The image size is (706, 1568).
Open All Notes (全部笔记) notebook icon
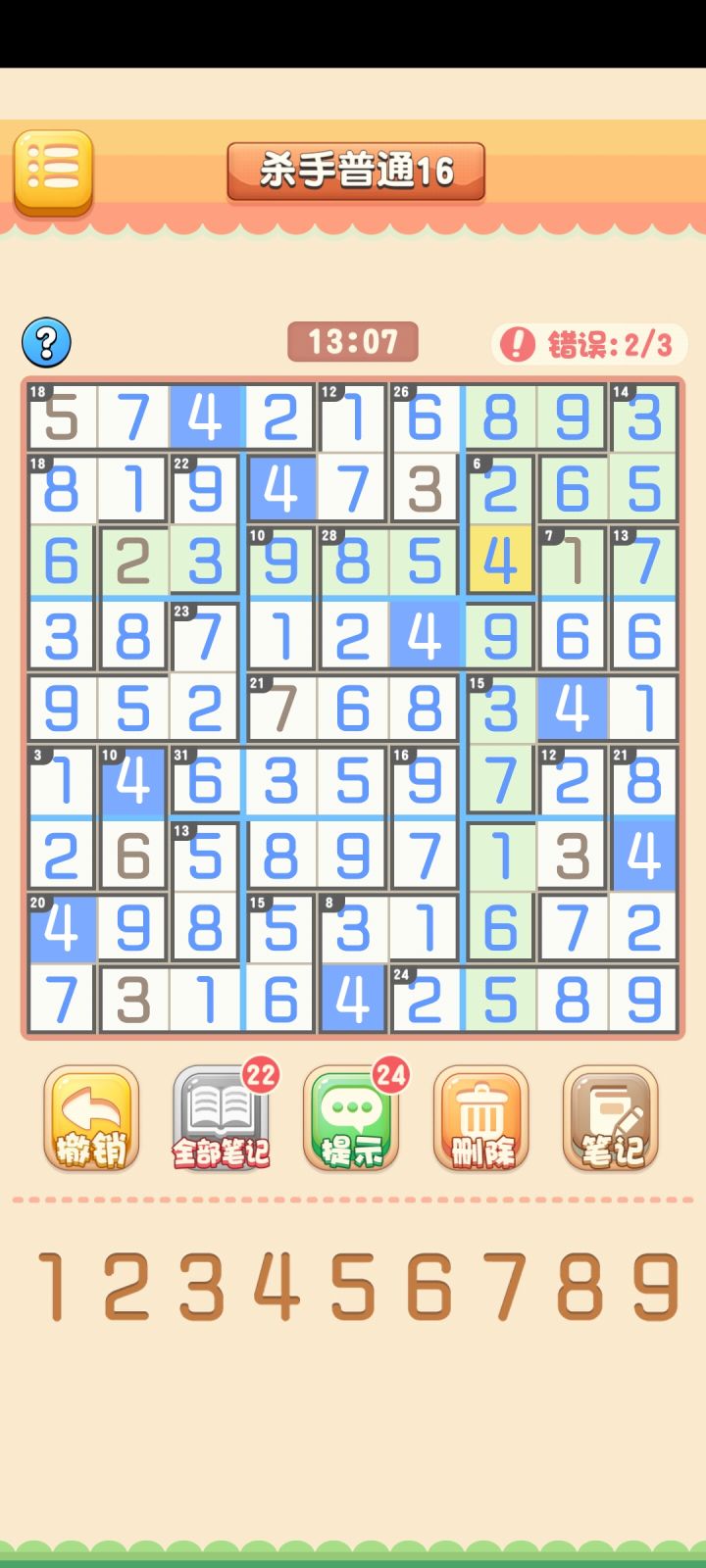(x=220, y=1117)
